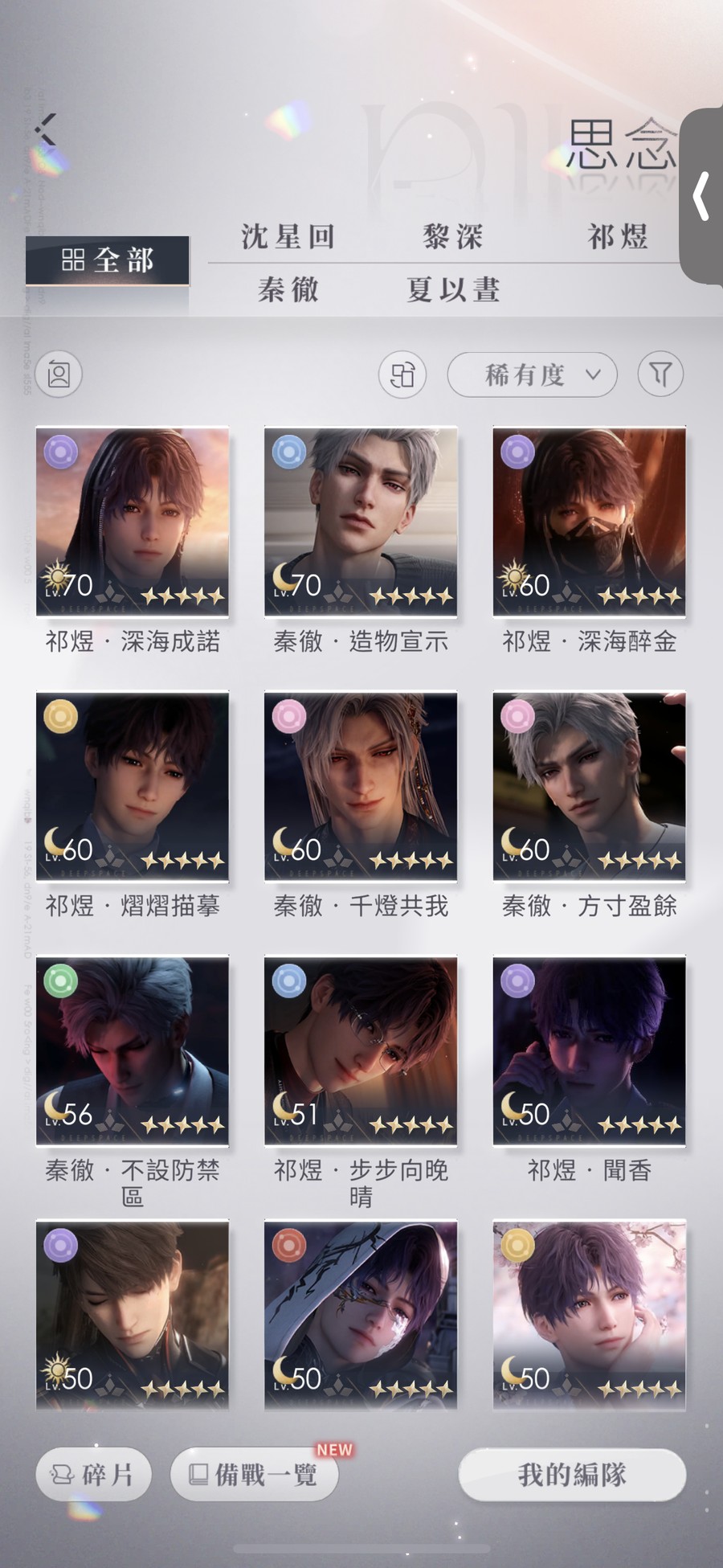The image size is (723, 1568).
Task: Open card 祁煜・深海醉金
Action: pos(589,522)
